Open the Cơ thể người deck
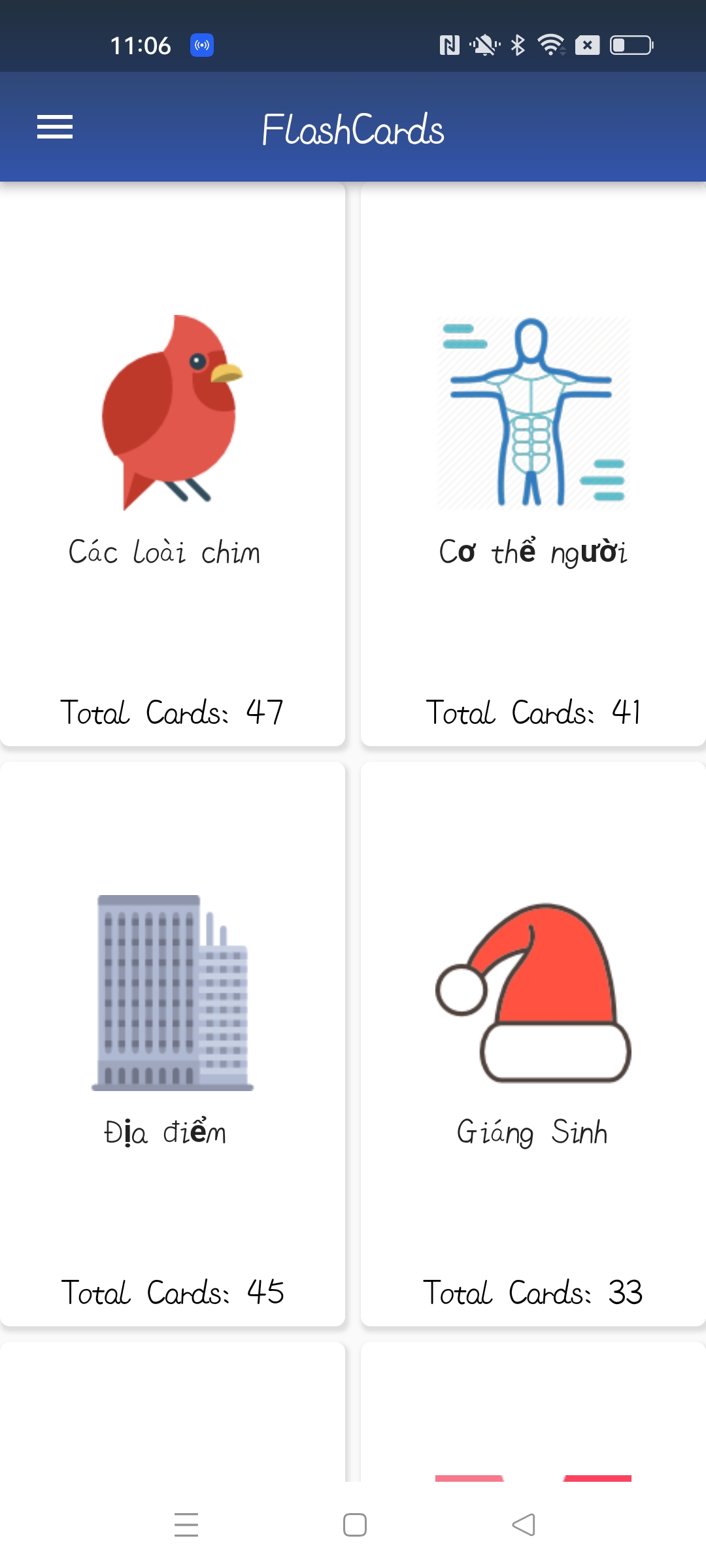Viewport: 706px width, 1568px height. tap(531, 465)
